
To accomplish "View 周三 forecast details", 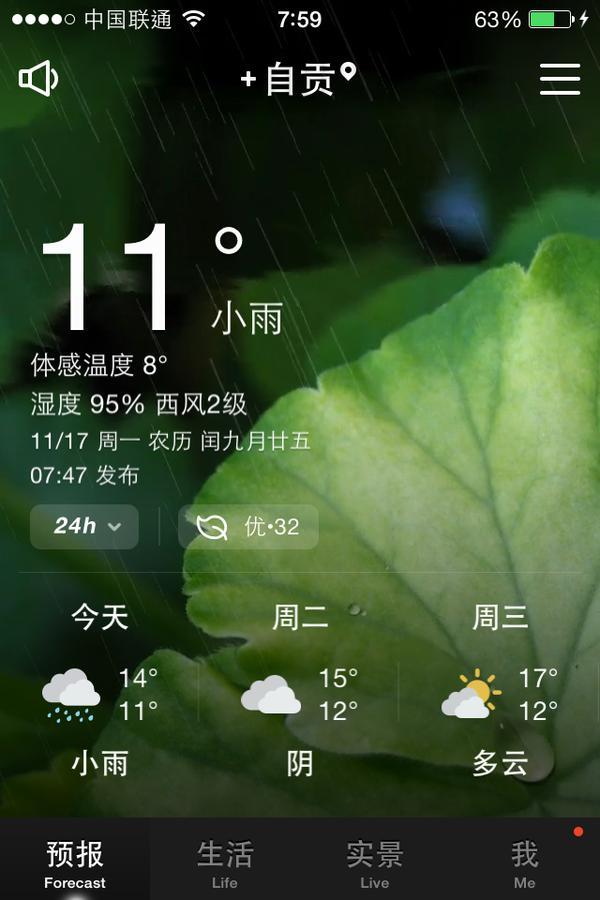I will (500, 690).
